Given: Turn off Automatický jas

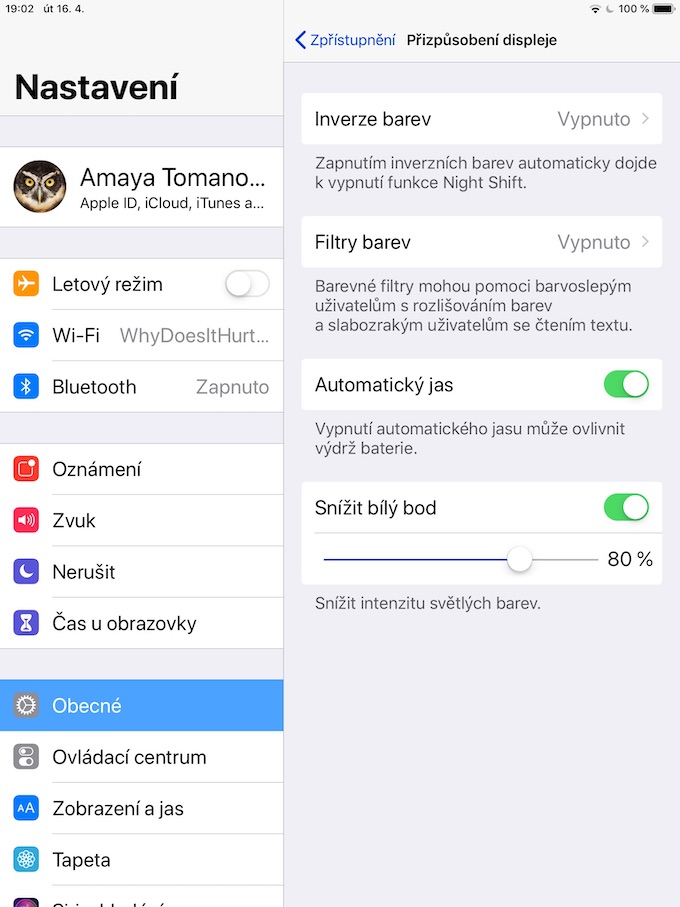Looking at the screenshot, I should point(626,385).
